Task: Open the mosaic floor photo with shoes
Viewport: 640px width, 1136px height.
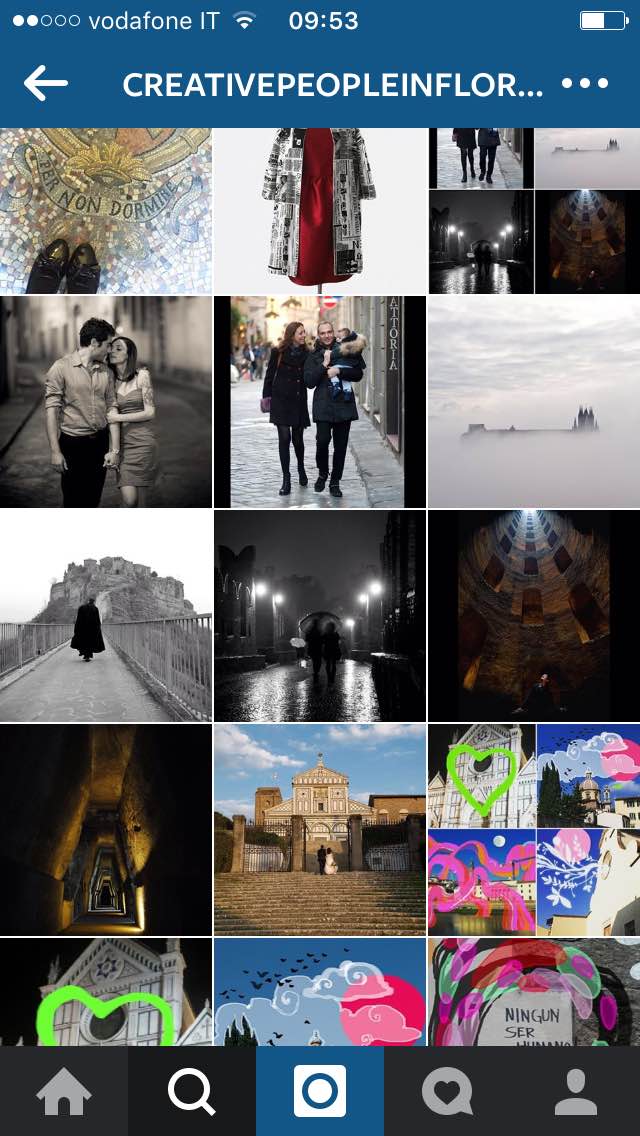Action: 106,210
